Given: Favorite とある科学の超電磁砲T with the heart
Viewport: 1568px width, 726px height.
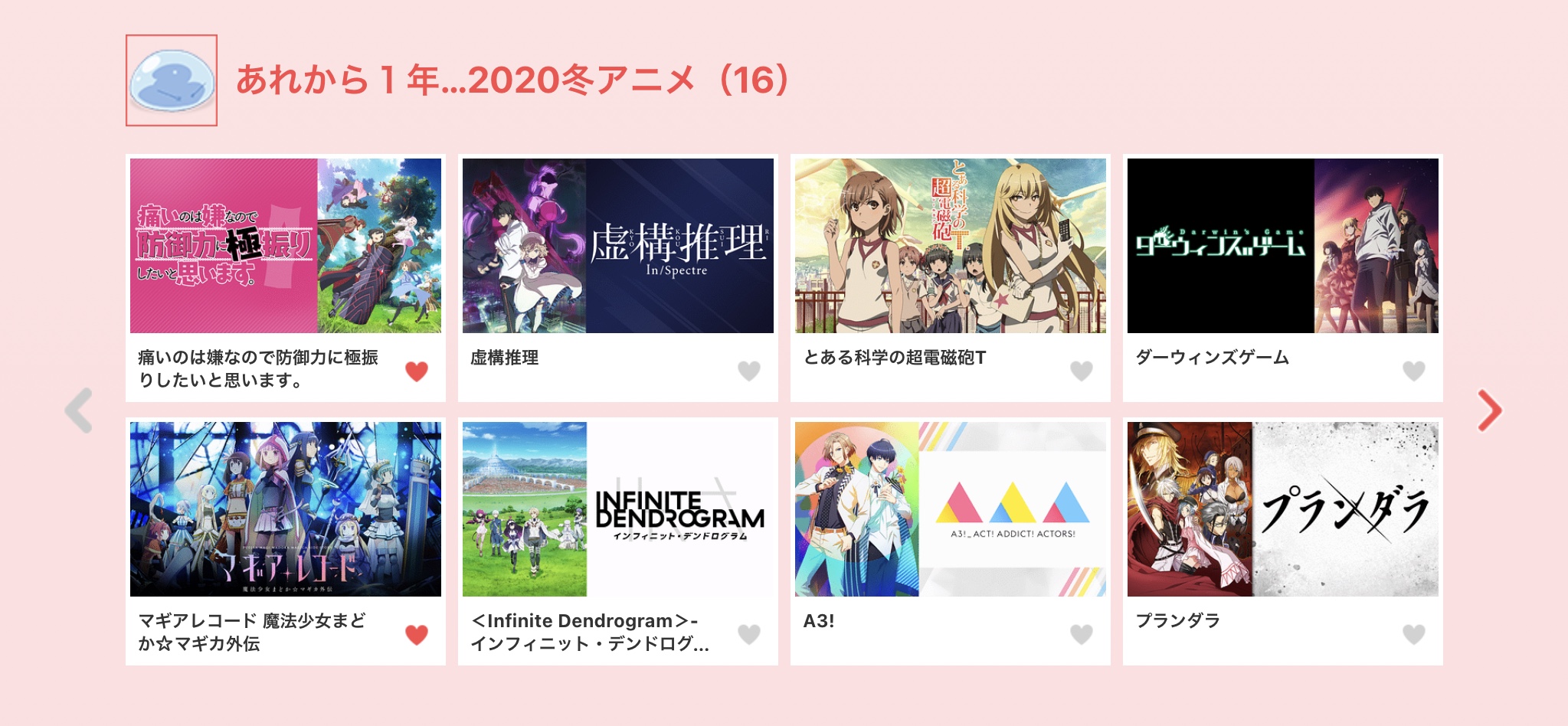Looking at the screenshot, I should (1082, 371).
